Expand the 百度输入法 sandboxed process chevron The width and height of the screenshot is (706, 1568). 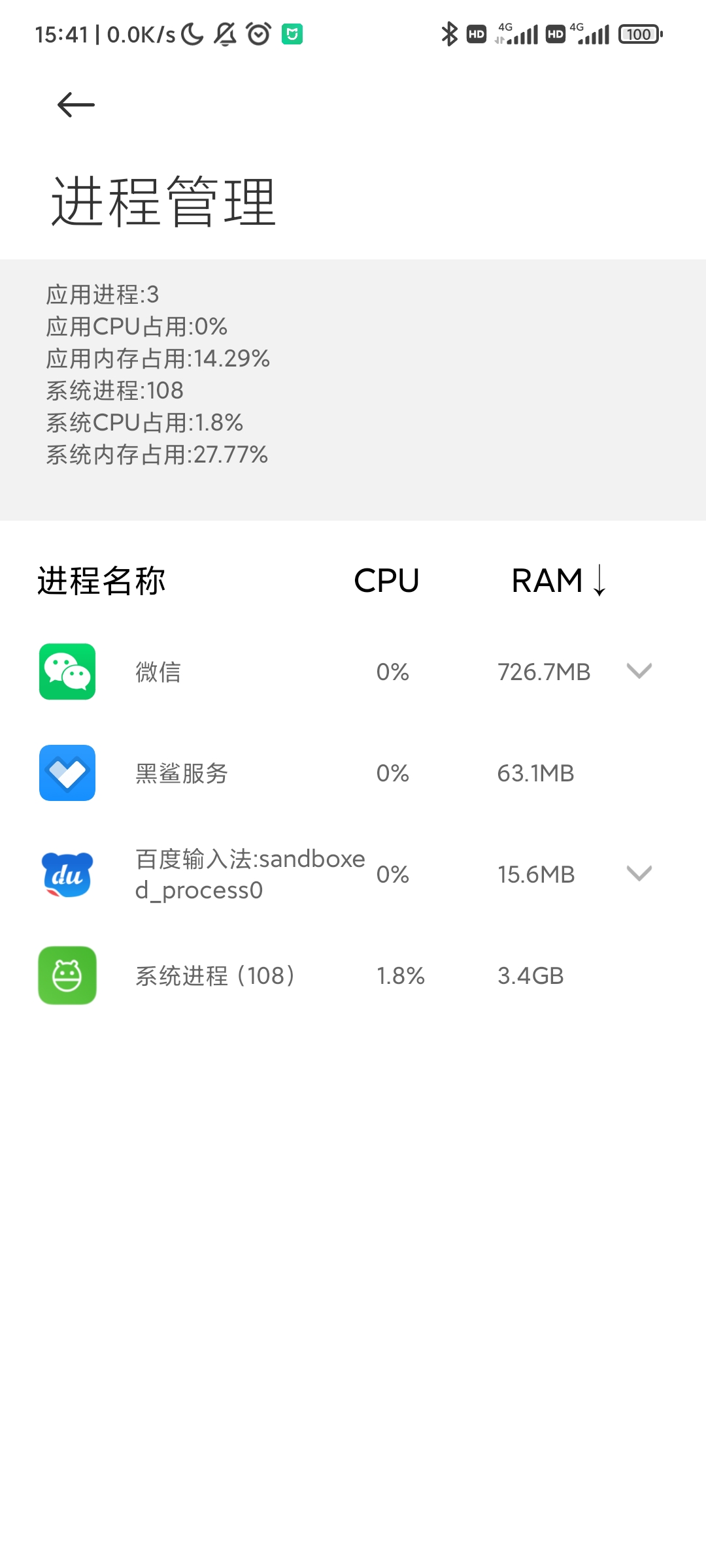point(639,874)
